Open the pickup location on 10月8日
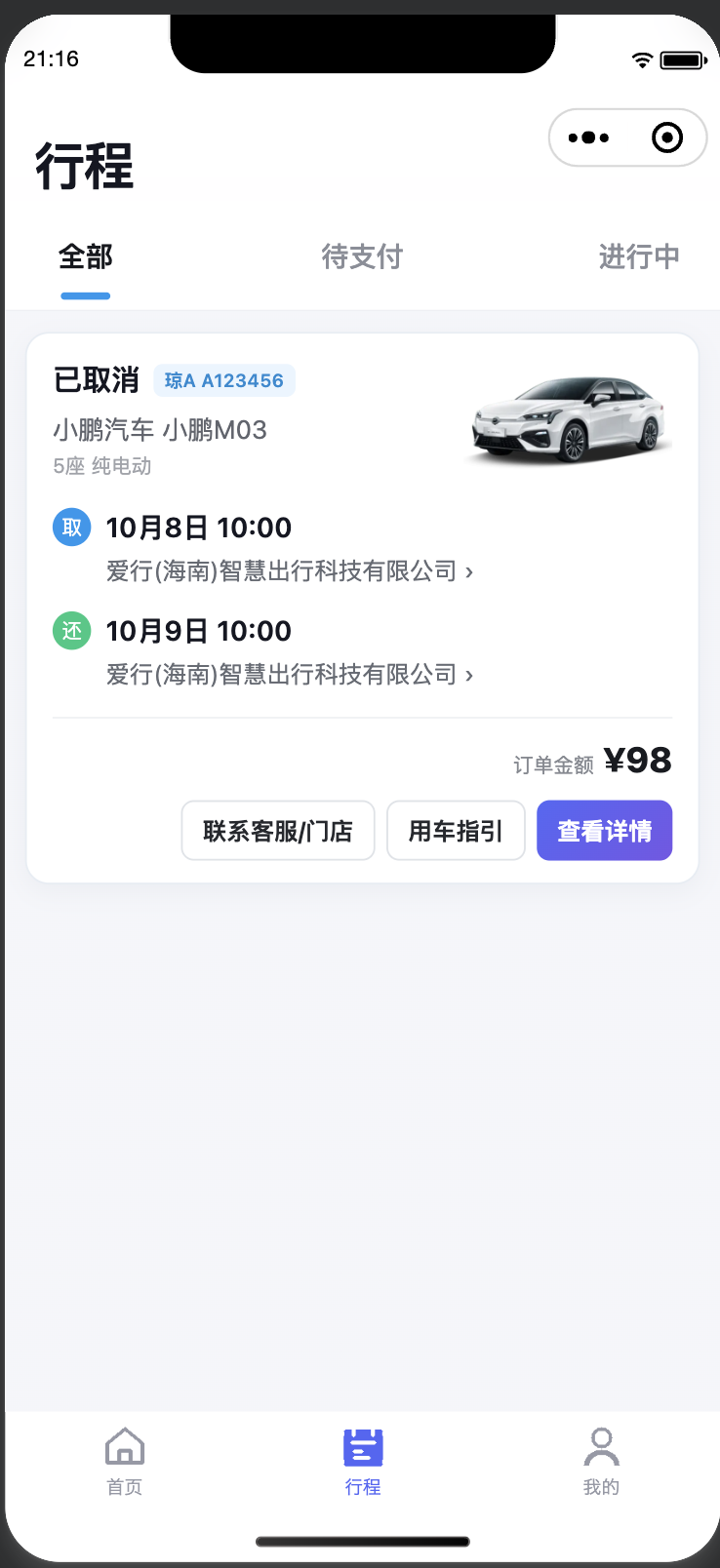This screenshot has width=720, height=1568. pyautogui.click(x=290, y=571)
